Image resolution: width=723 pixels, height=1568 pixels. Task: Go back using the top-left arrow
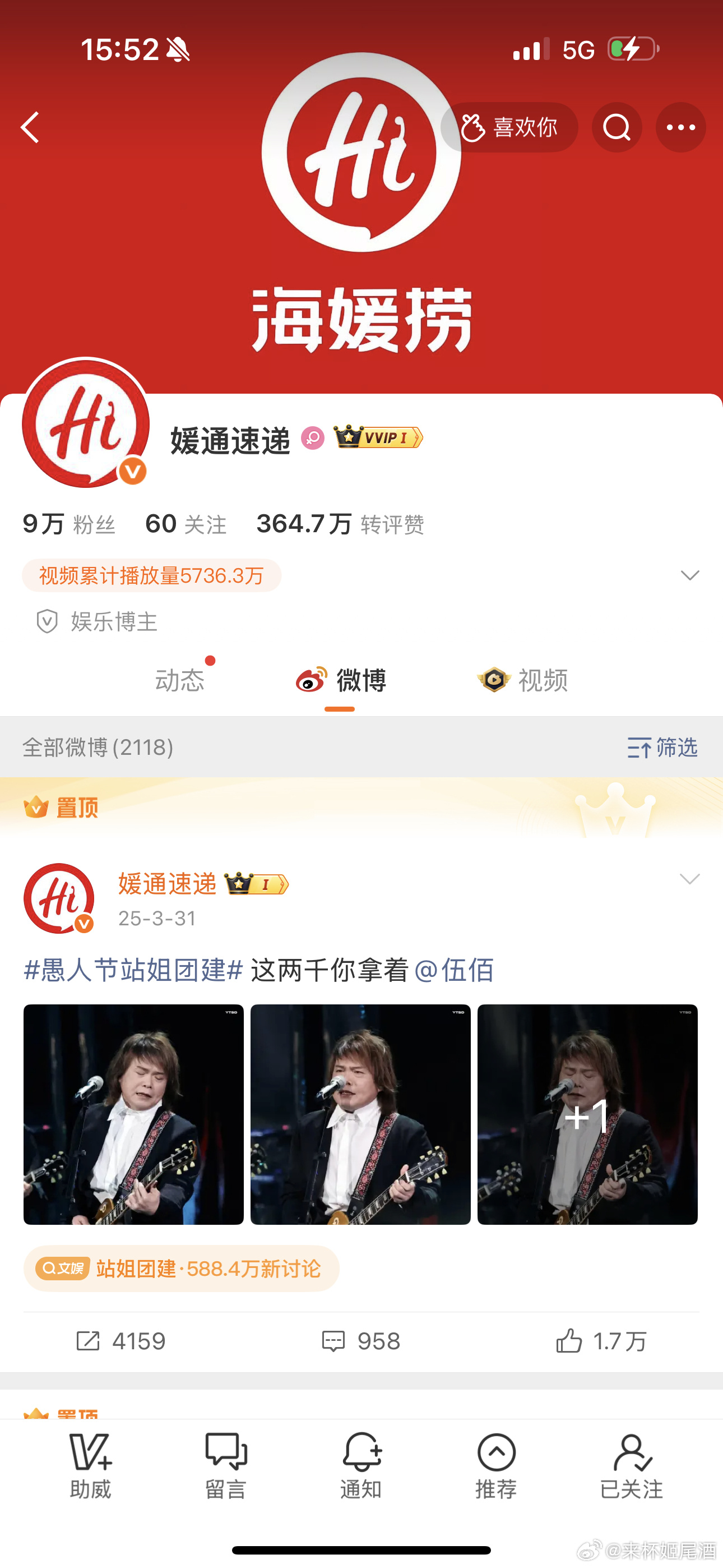(30, 127)
